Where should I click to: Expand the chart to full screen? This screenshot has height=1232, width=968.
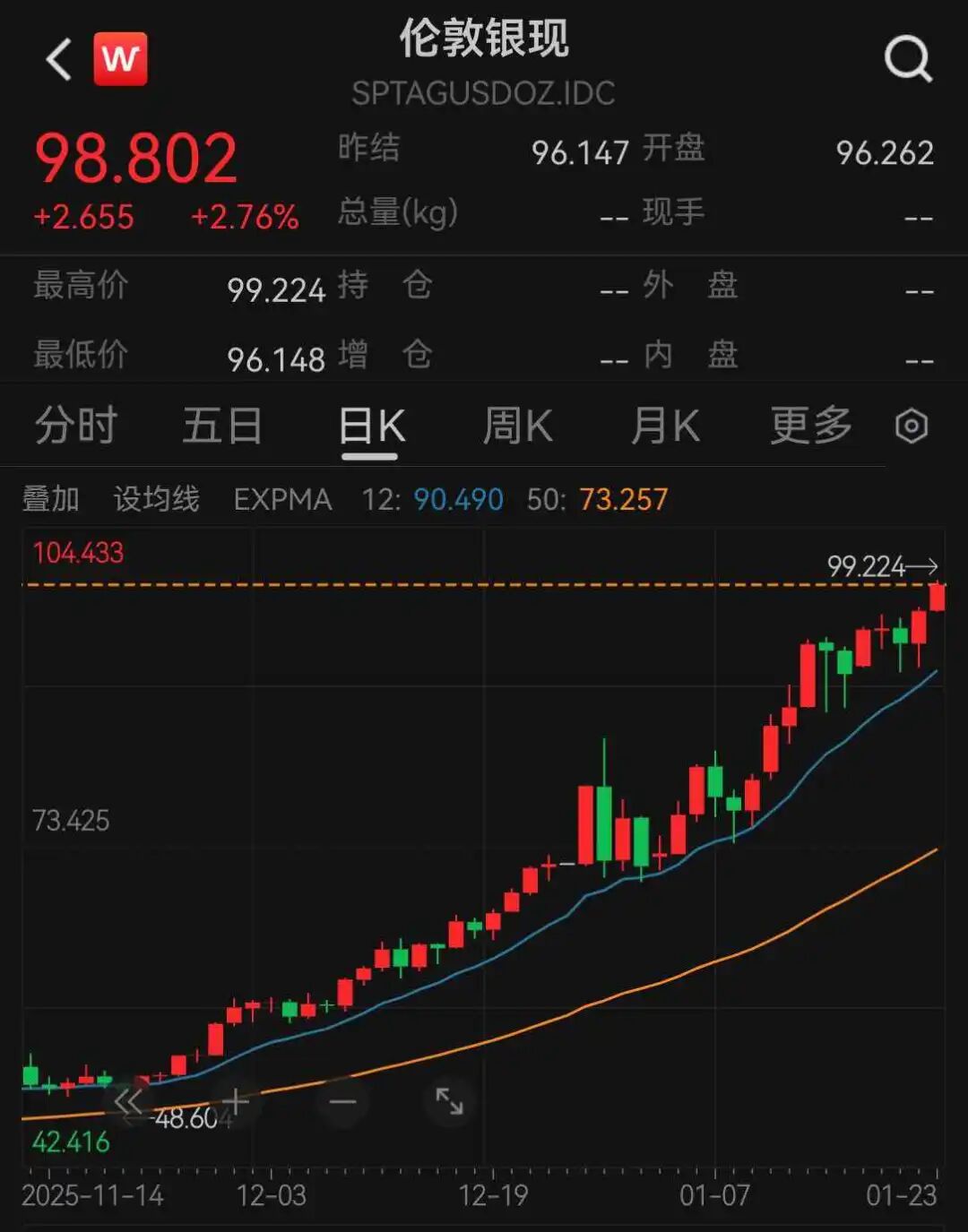click(x=449, y=1101)
